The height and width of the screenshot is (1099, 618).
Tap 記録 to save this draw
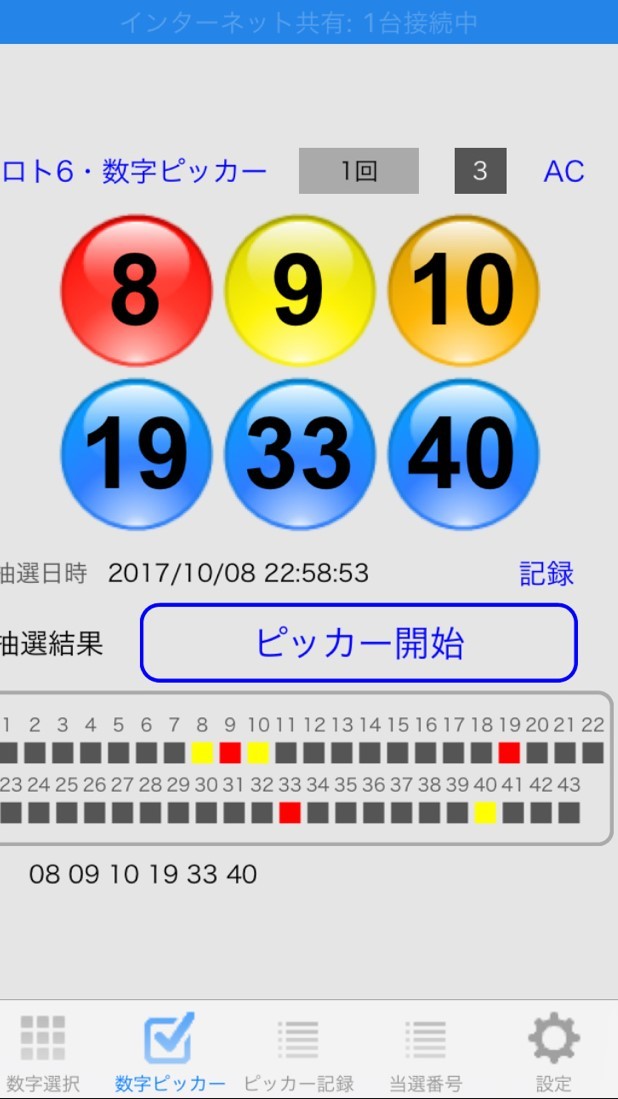[x=547, y=573]
